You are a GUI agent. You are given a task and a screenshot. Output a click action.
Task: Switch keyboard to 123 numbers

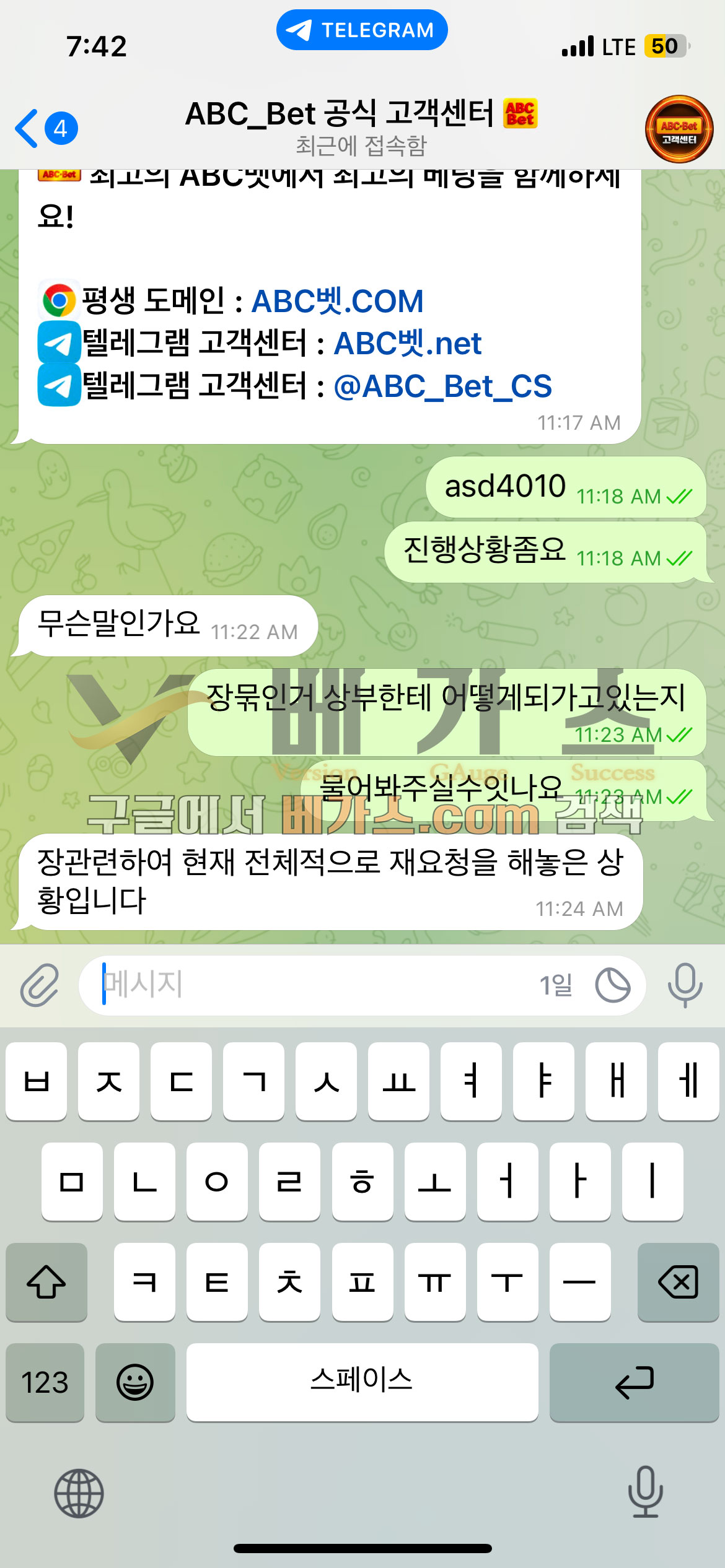(45, 1382)
